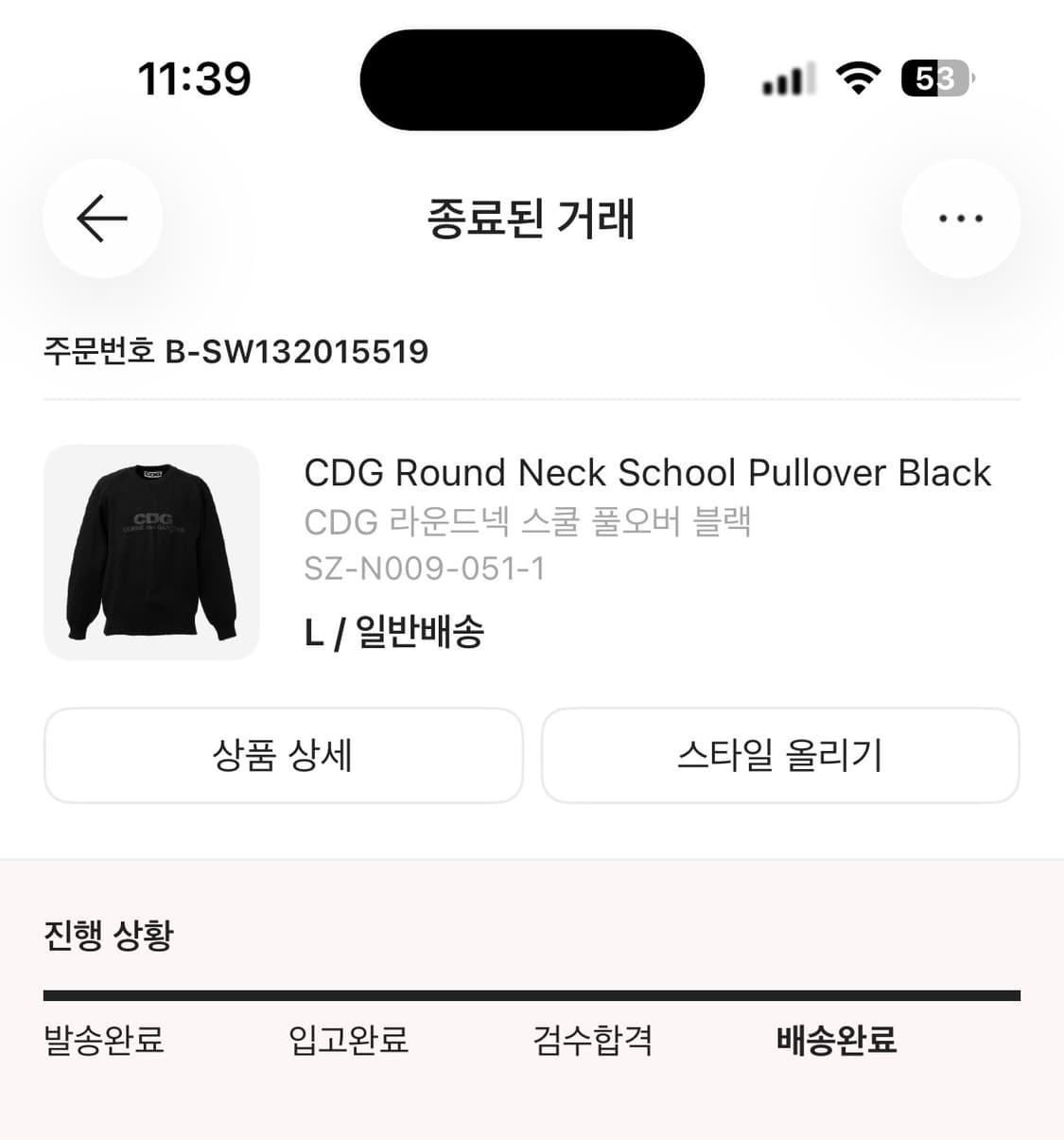Navigate back using the left arrow icon
The width and height of the screenshot is (1064, 1140).
point(101,219)
